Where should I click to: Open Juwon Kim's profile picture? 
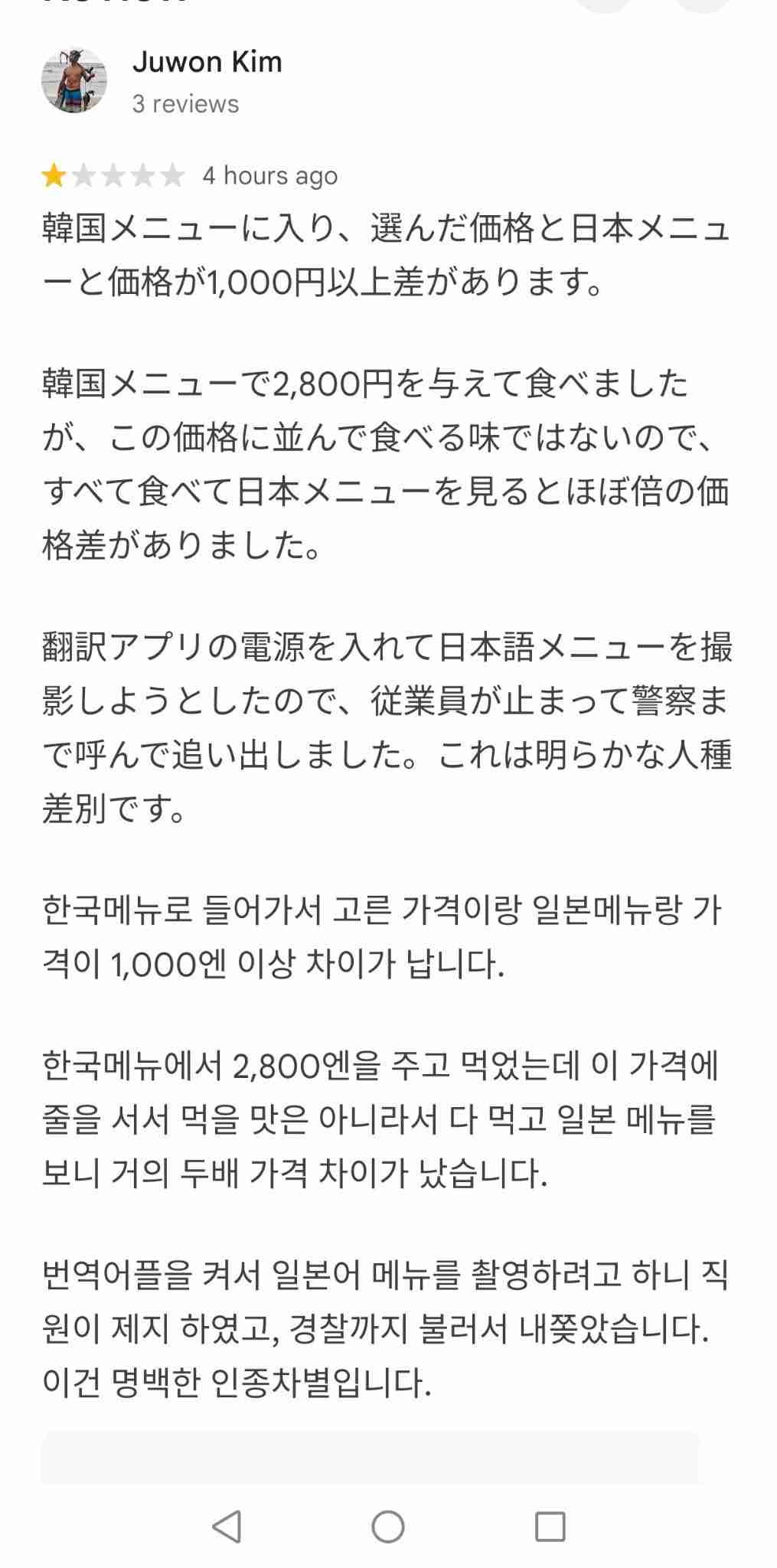click(x=73, y=81)
